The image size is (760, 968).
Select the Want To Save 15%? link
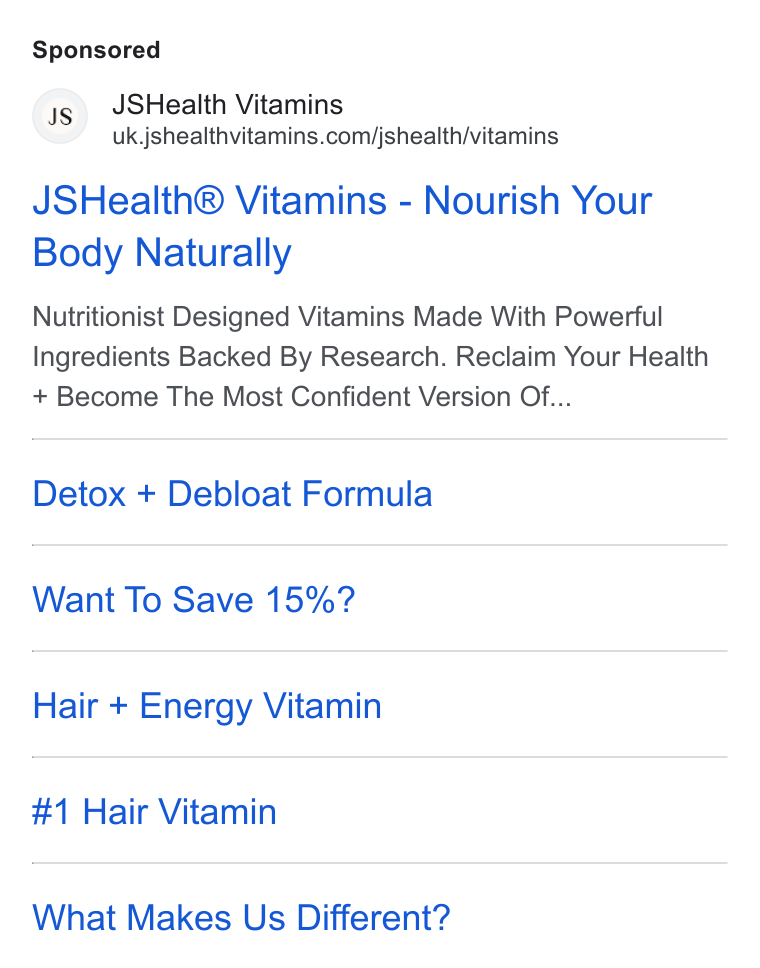click(194, 599)
